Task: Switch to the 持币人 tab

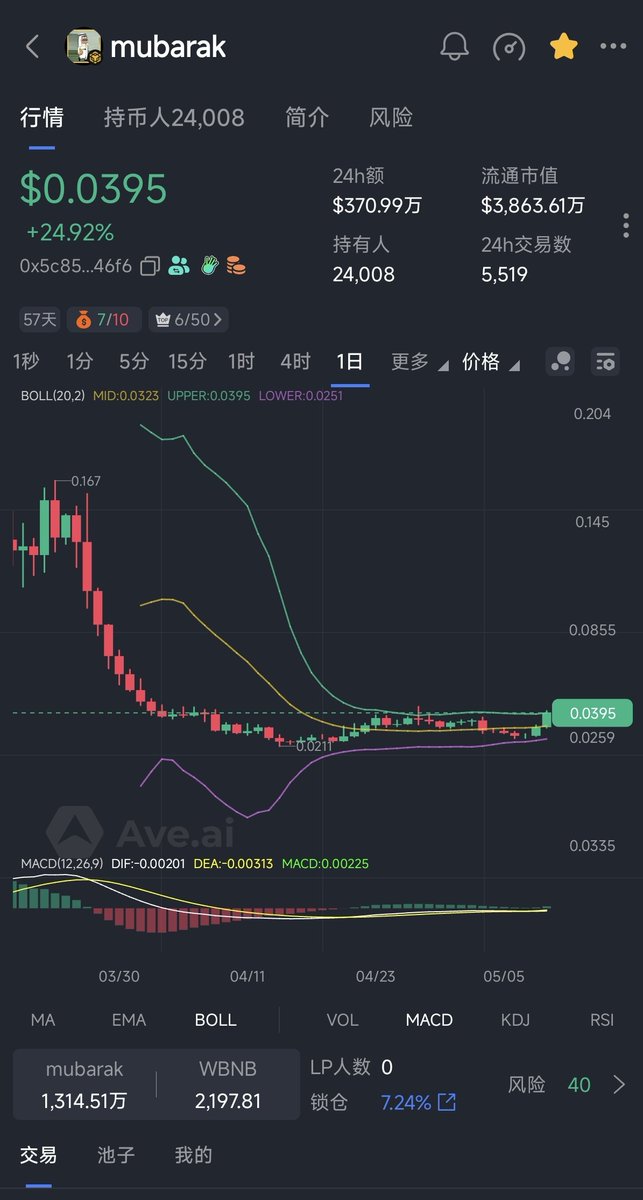Action: click(x=174, y=118)
